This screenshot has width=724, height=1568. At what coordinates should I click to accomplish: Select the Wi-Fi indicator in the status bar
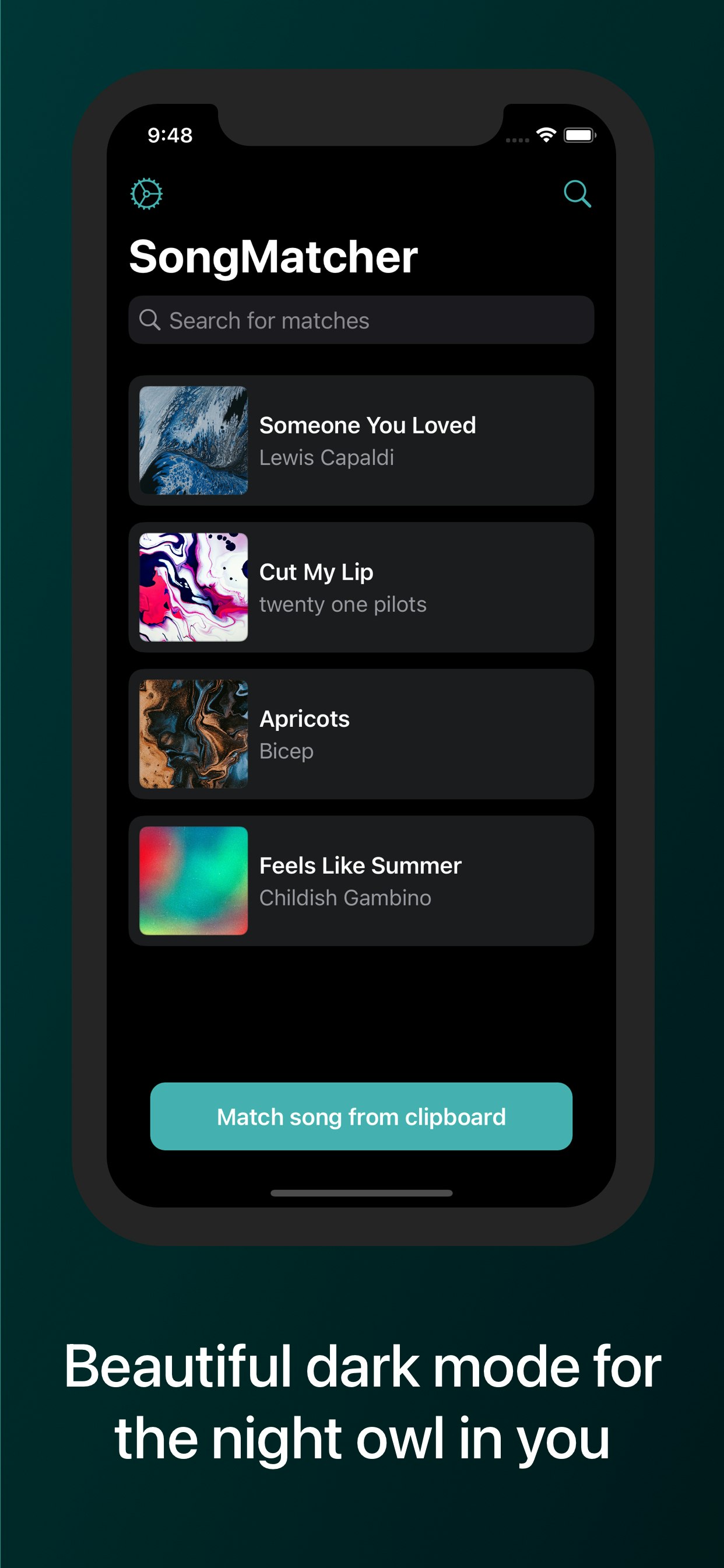[x=546, y=135]
